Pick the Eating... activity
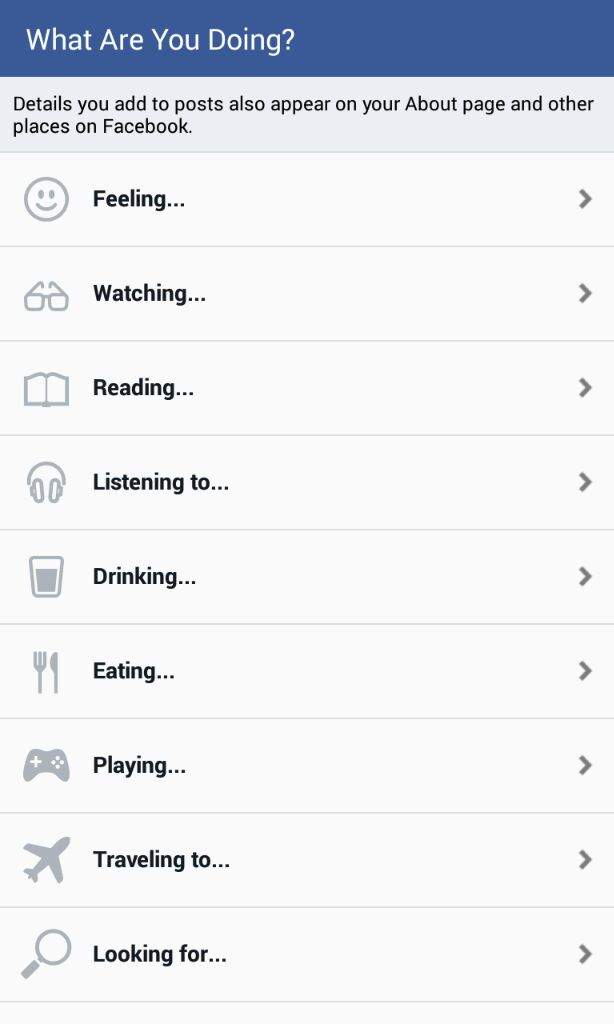 click(307, 671)
